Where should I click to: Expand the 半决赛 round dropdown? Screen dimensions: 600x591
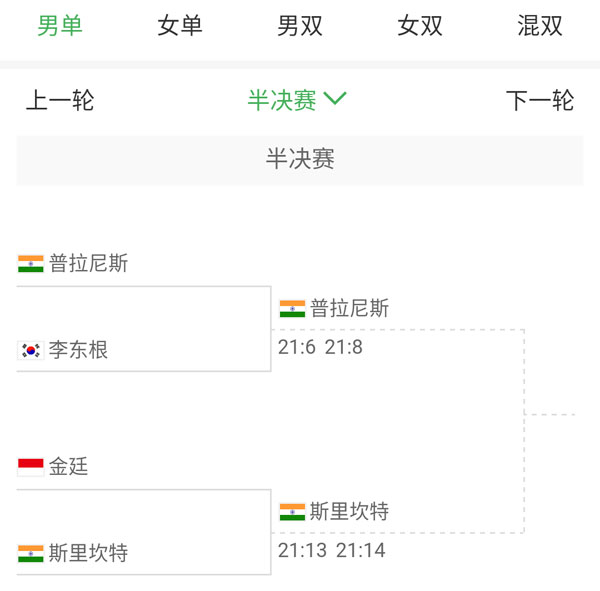pyautogui.click(x=297, y=100)
